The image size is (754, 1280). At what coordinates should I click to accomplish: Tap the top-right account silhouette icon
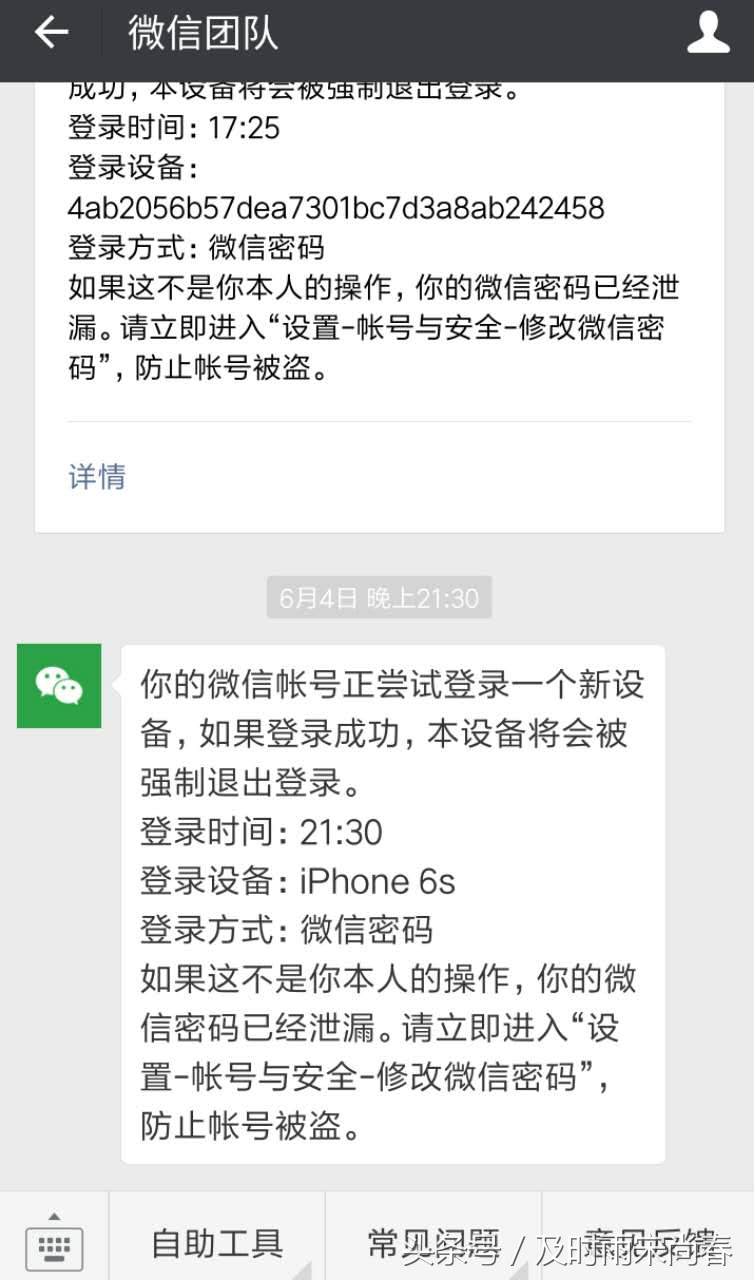pos(709,31)
